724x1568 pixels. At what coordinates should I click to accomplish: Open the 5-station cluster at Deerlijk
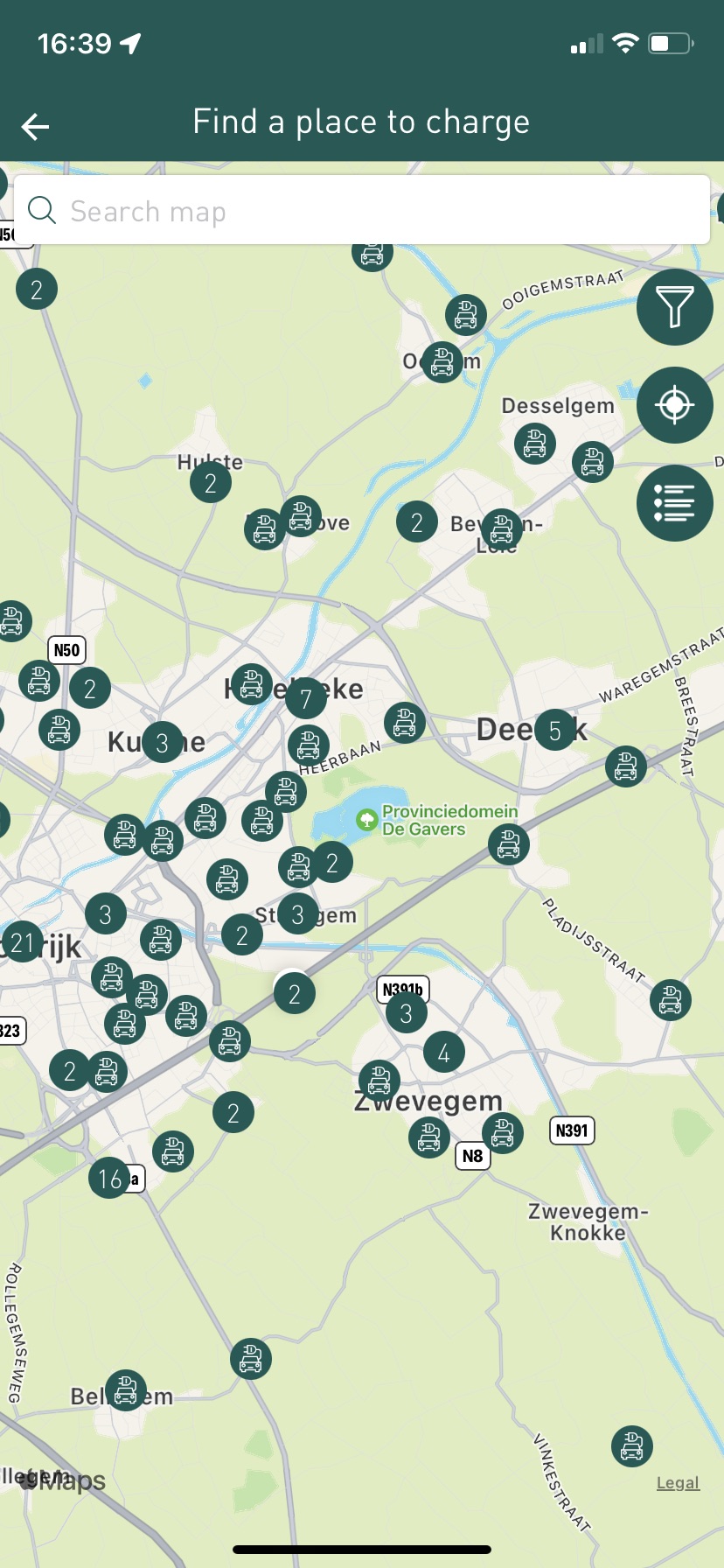click(x=554, y=731)
